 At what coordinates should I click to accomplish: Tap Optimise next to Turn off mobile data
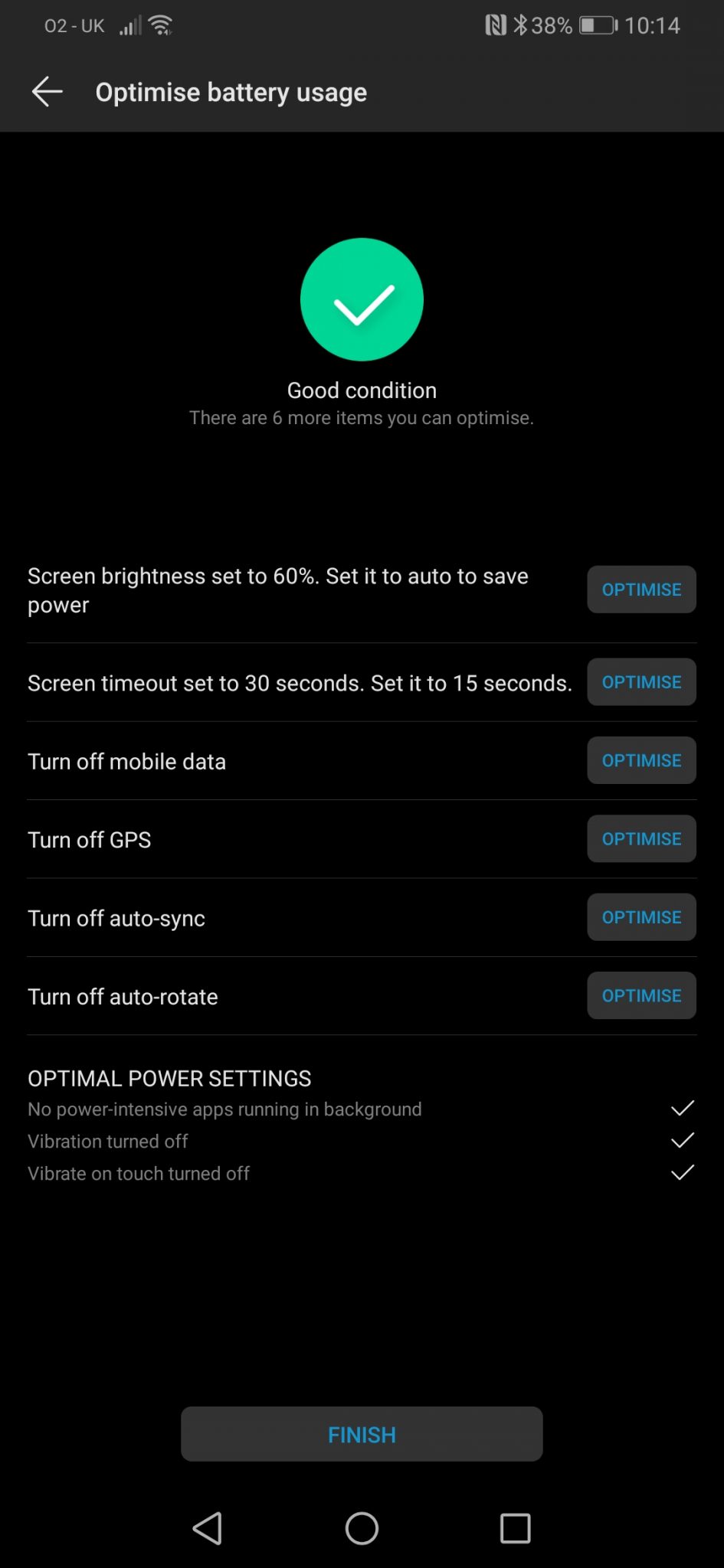pyautogui.click(x=641, y=760)
